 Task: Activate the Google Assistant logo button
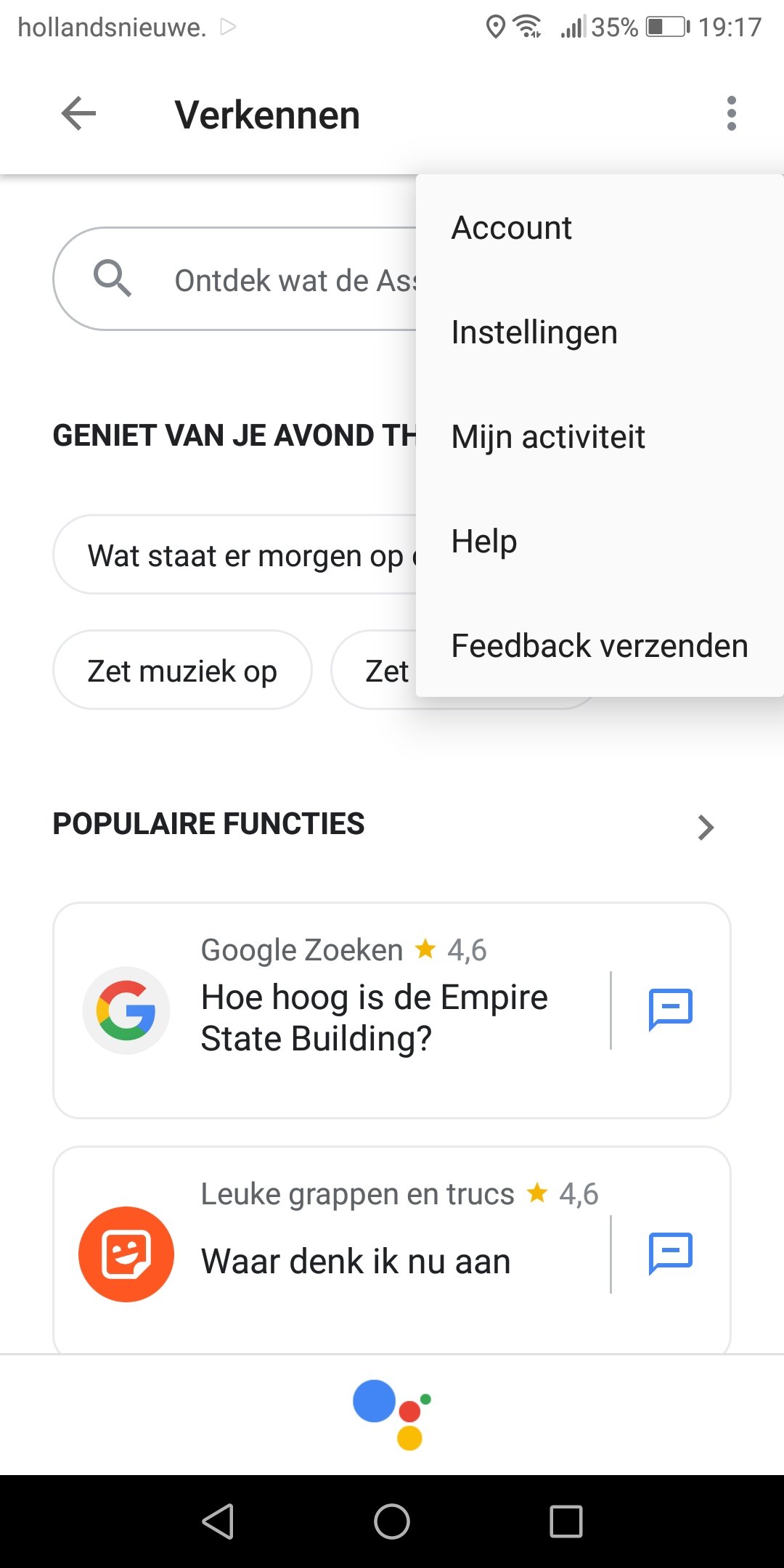click(392, 1414)
